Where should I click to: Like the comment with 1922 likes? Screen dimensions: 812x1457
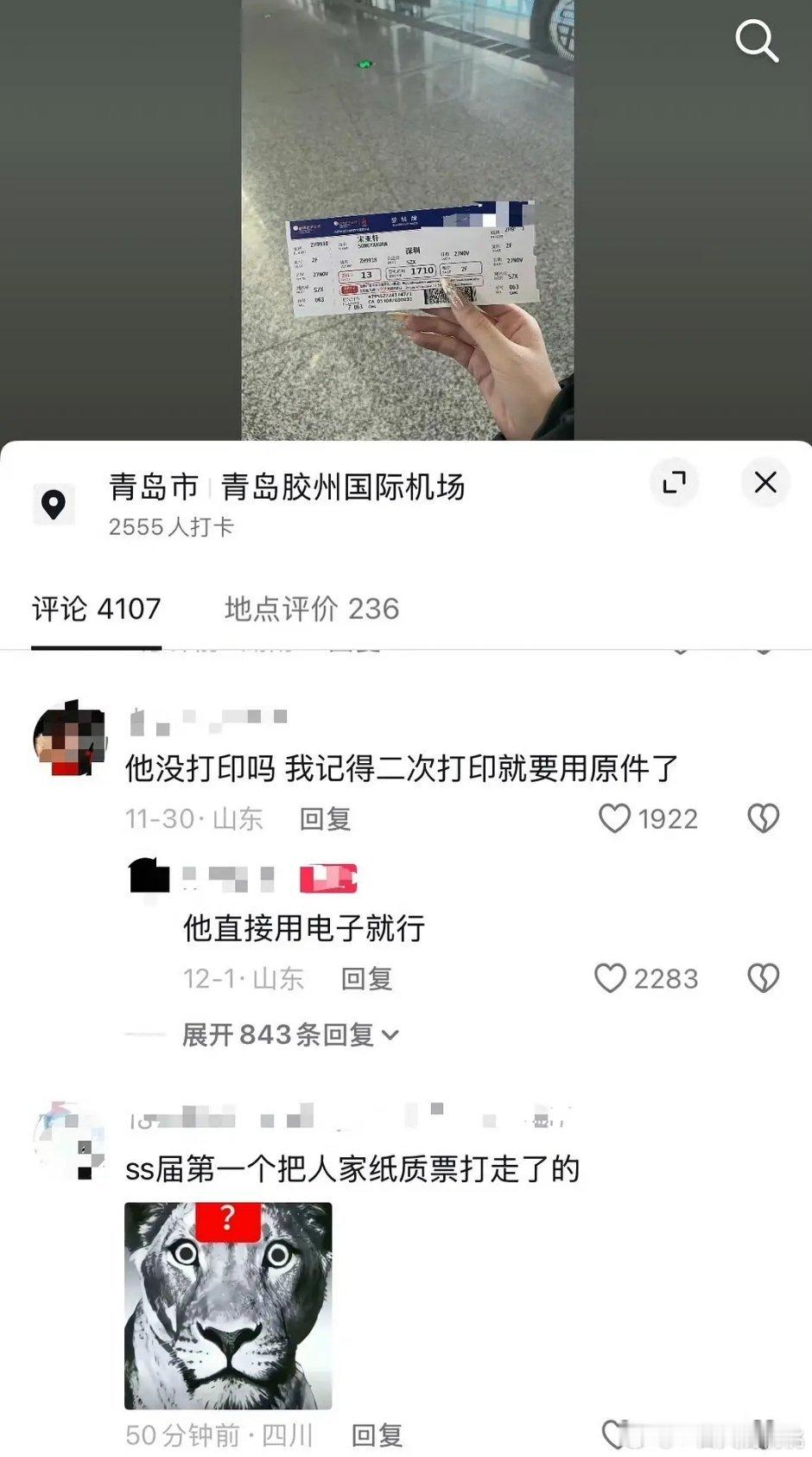[615, 818]
